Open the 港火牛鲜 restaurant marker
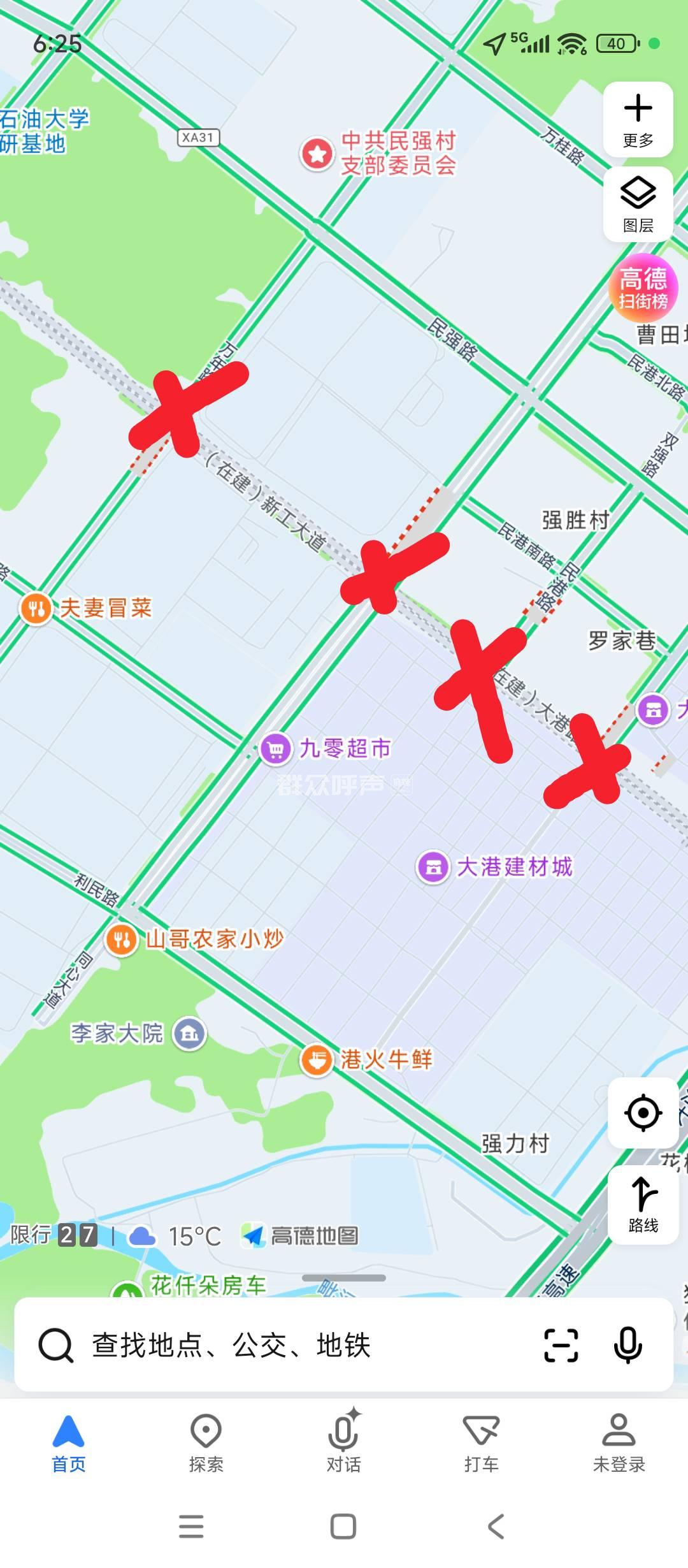 pos(317,1060)
